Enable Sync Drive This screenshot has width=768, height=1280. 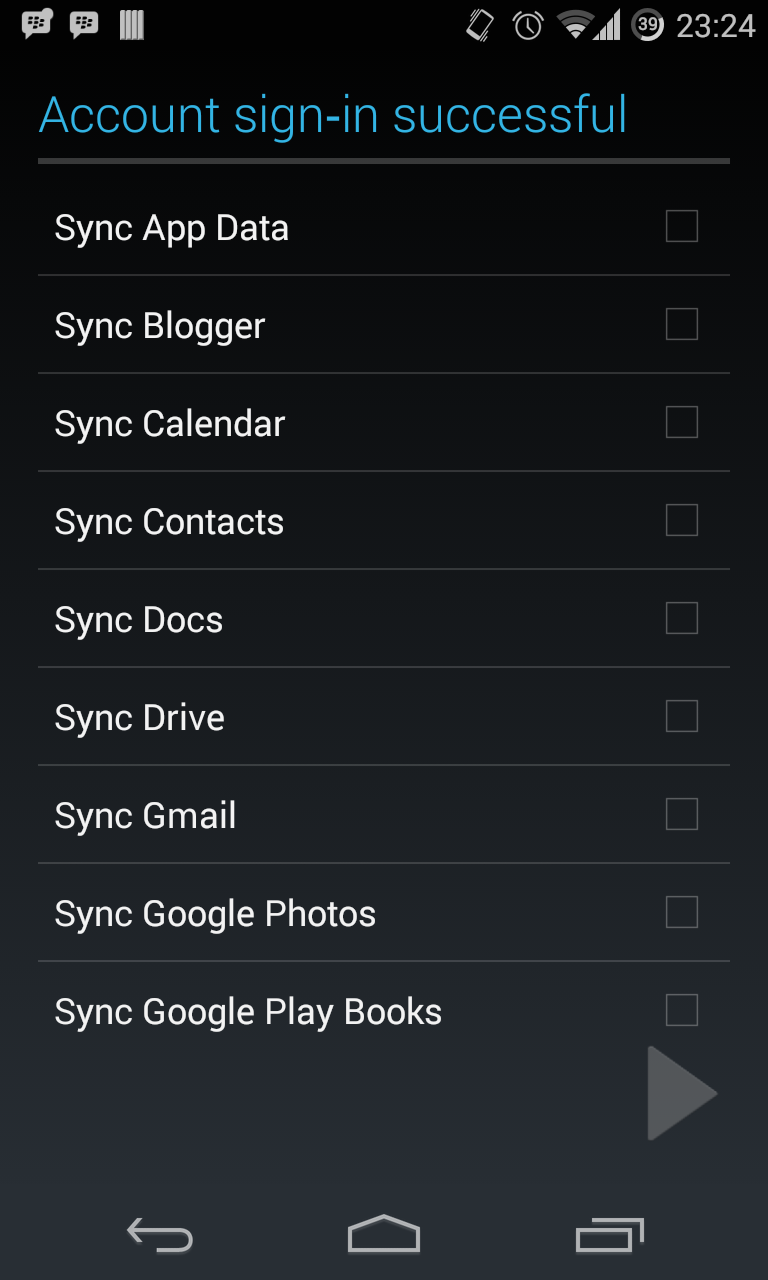(681, 717)
